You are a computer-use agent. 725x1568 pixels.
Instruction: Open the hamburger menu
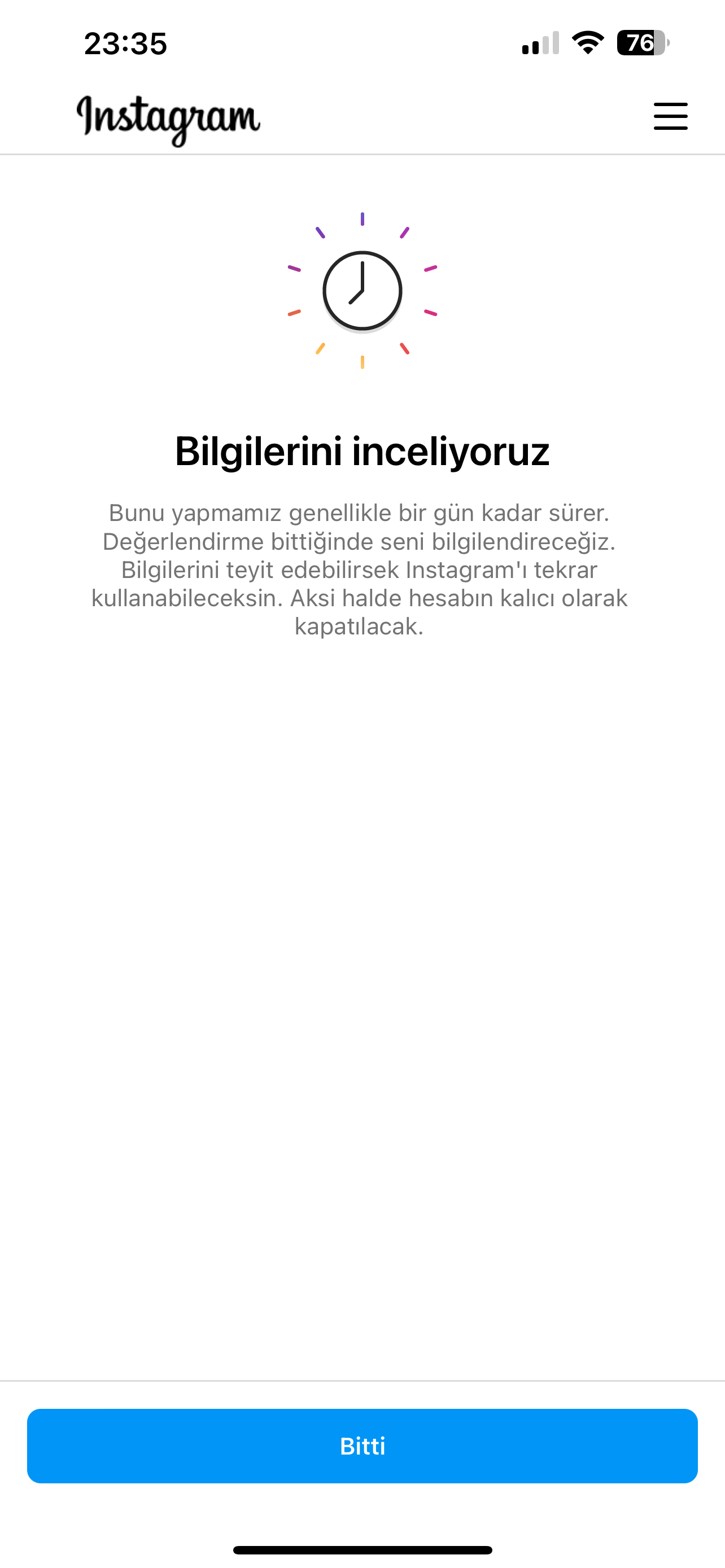tap(670, 116)
